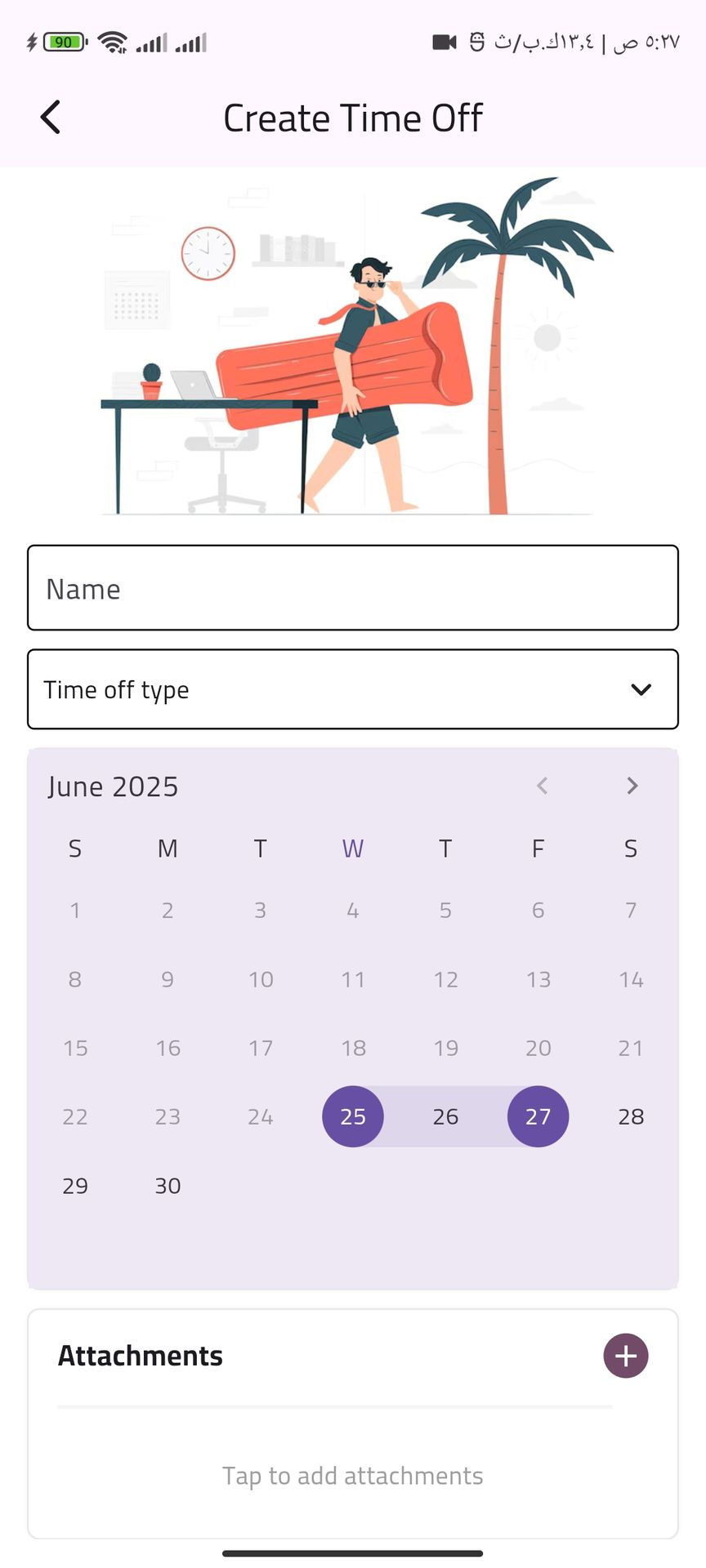Choose June 29 on the calendar
The image size is (706, 1568).
point(75,1186)
